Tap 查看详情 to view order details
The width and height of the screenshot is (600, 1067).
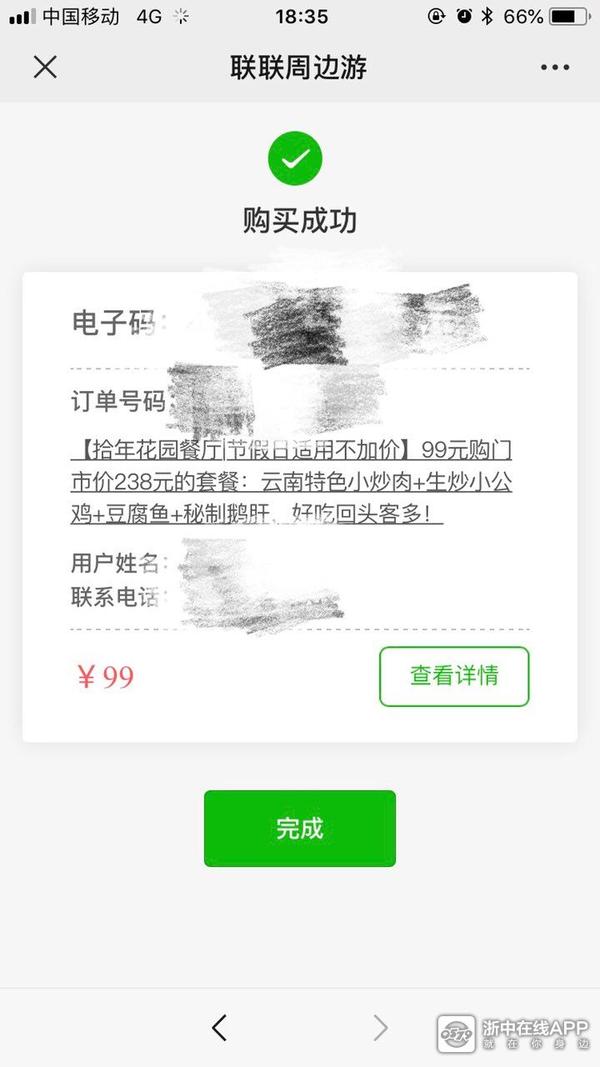[454, 676]
